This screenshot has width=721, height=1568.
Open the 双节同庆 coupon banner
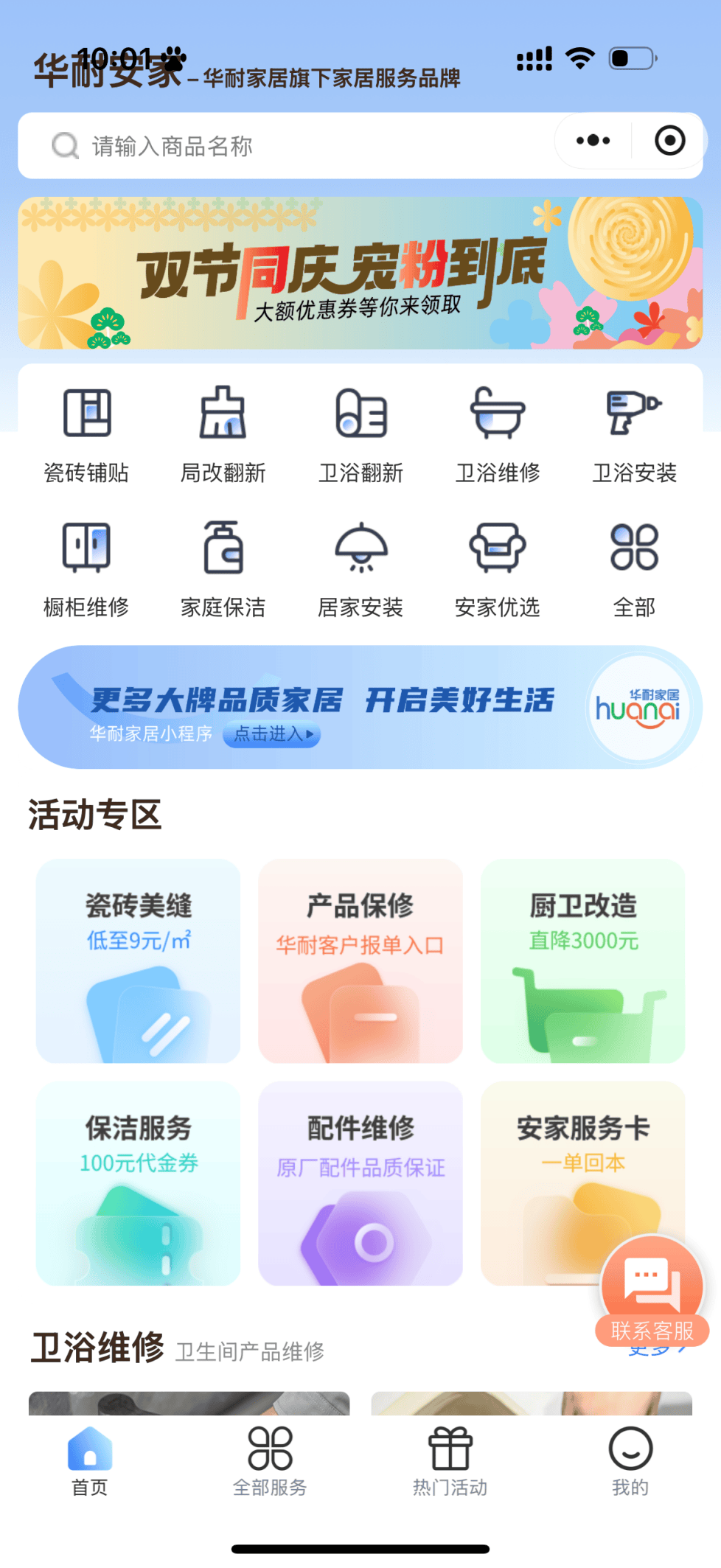pos(360,273)
